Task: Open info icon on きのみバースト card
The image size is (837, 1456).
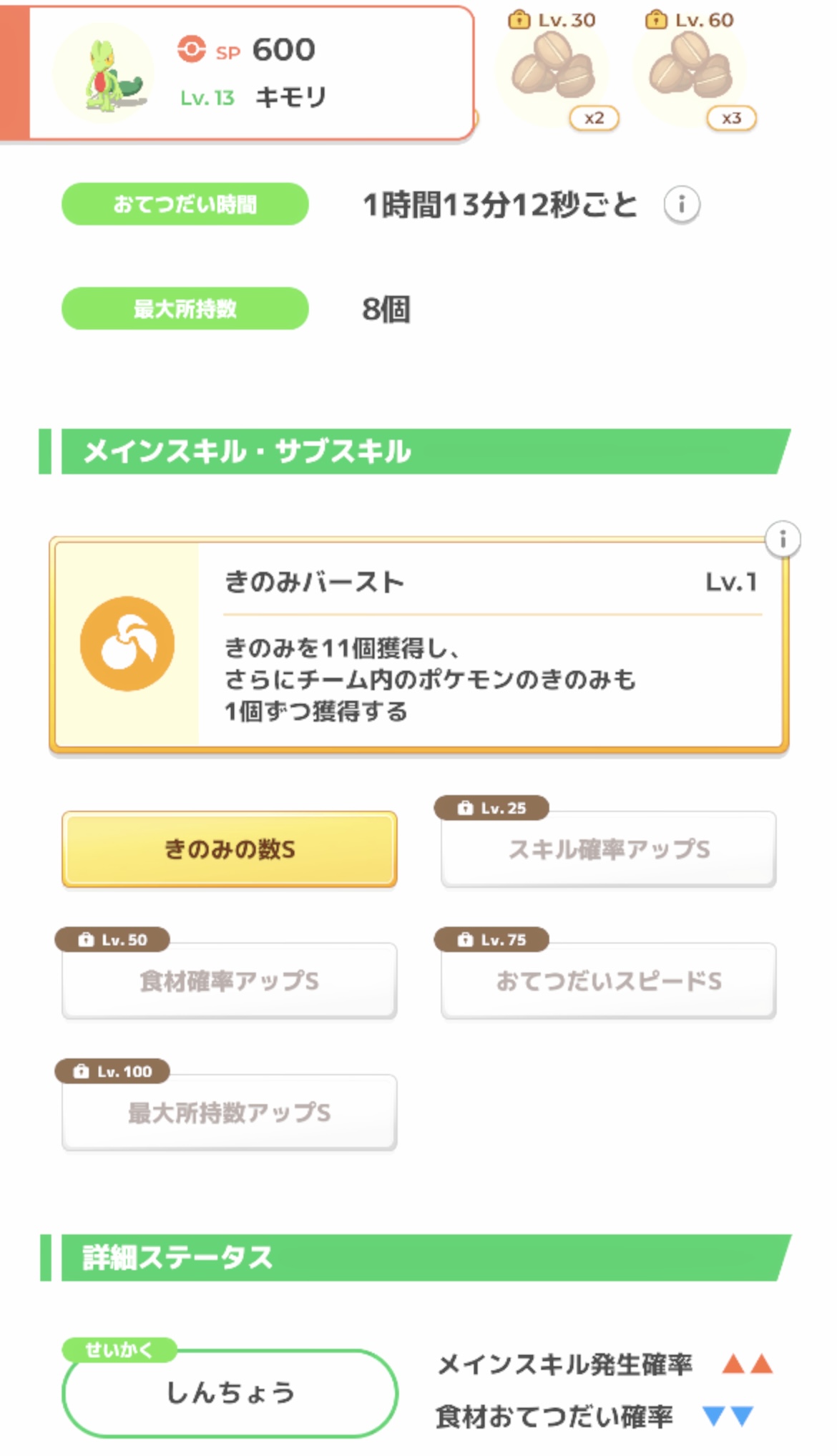Action: pyautogui.click(x=783, y=539)
